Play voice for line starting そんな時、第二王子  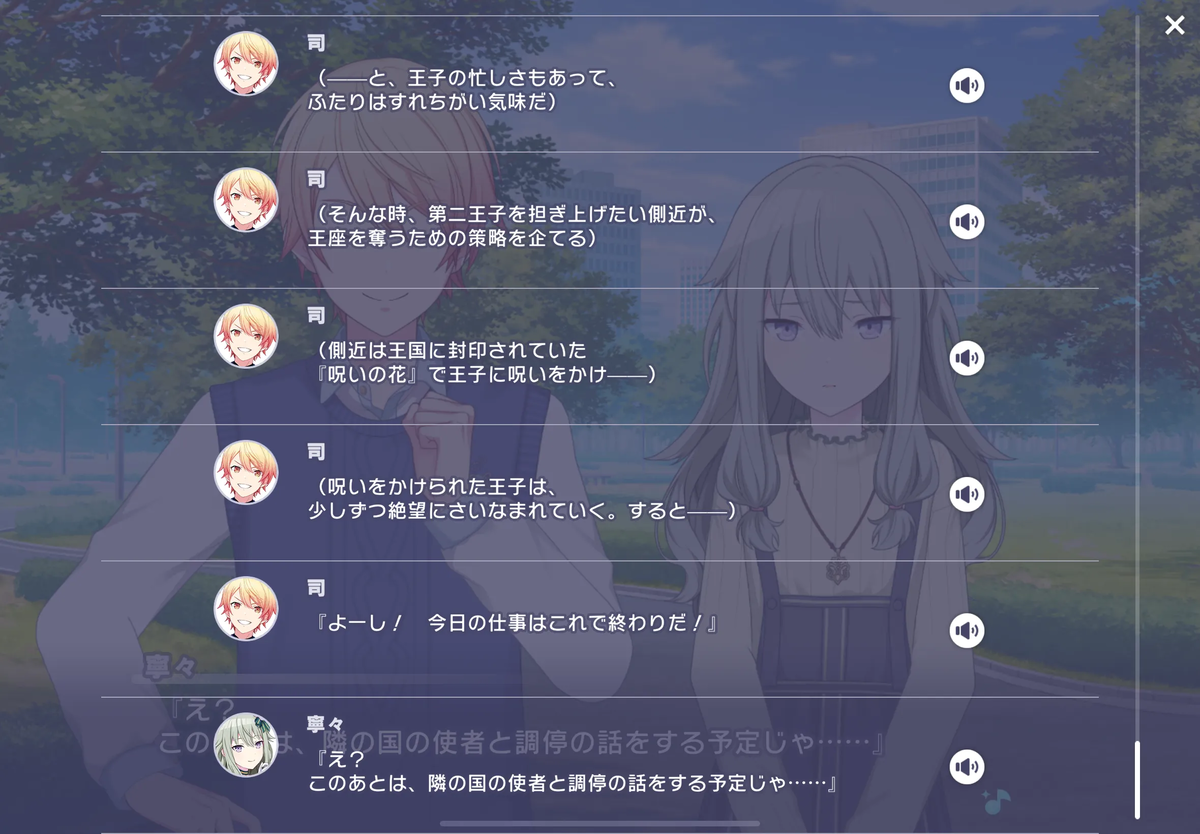point(966,222)
